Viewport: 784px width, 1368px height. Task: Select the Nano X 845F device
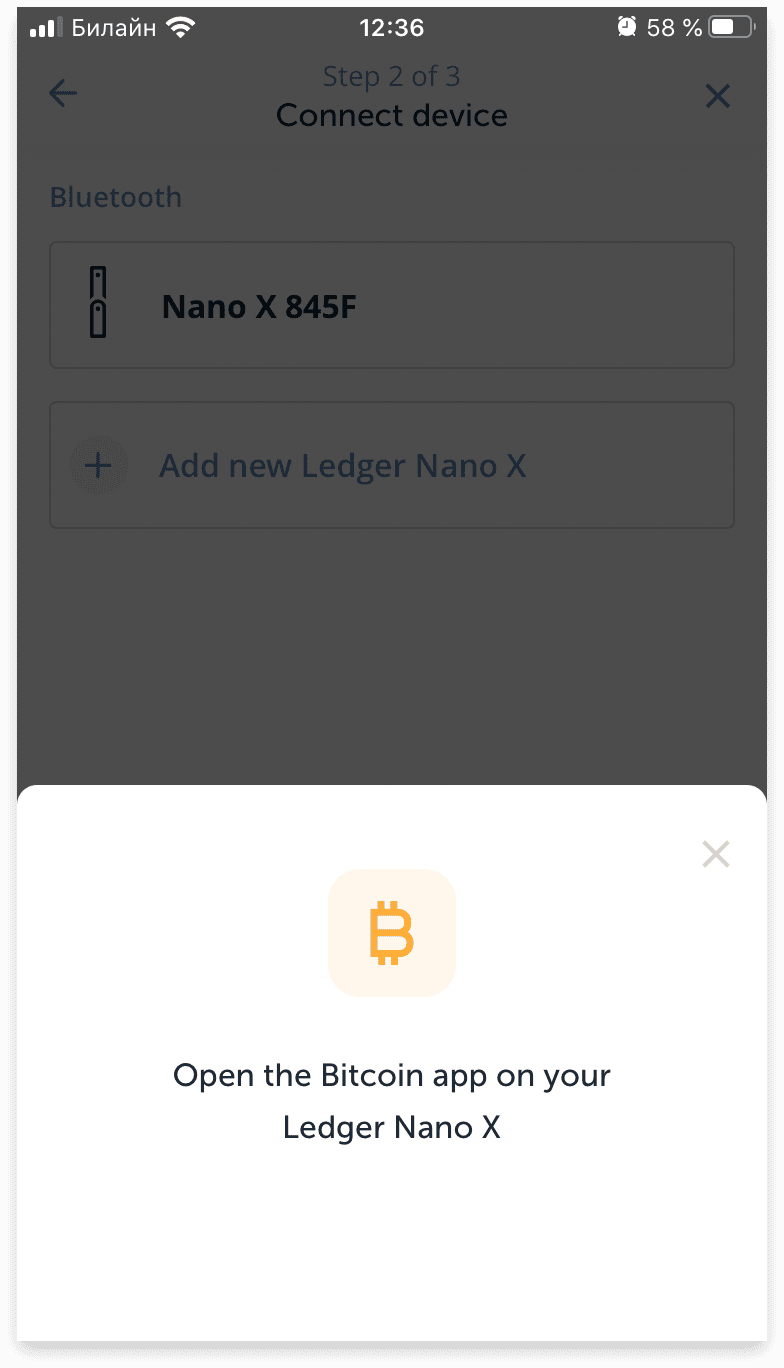(x=392, y=305)
